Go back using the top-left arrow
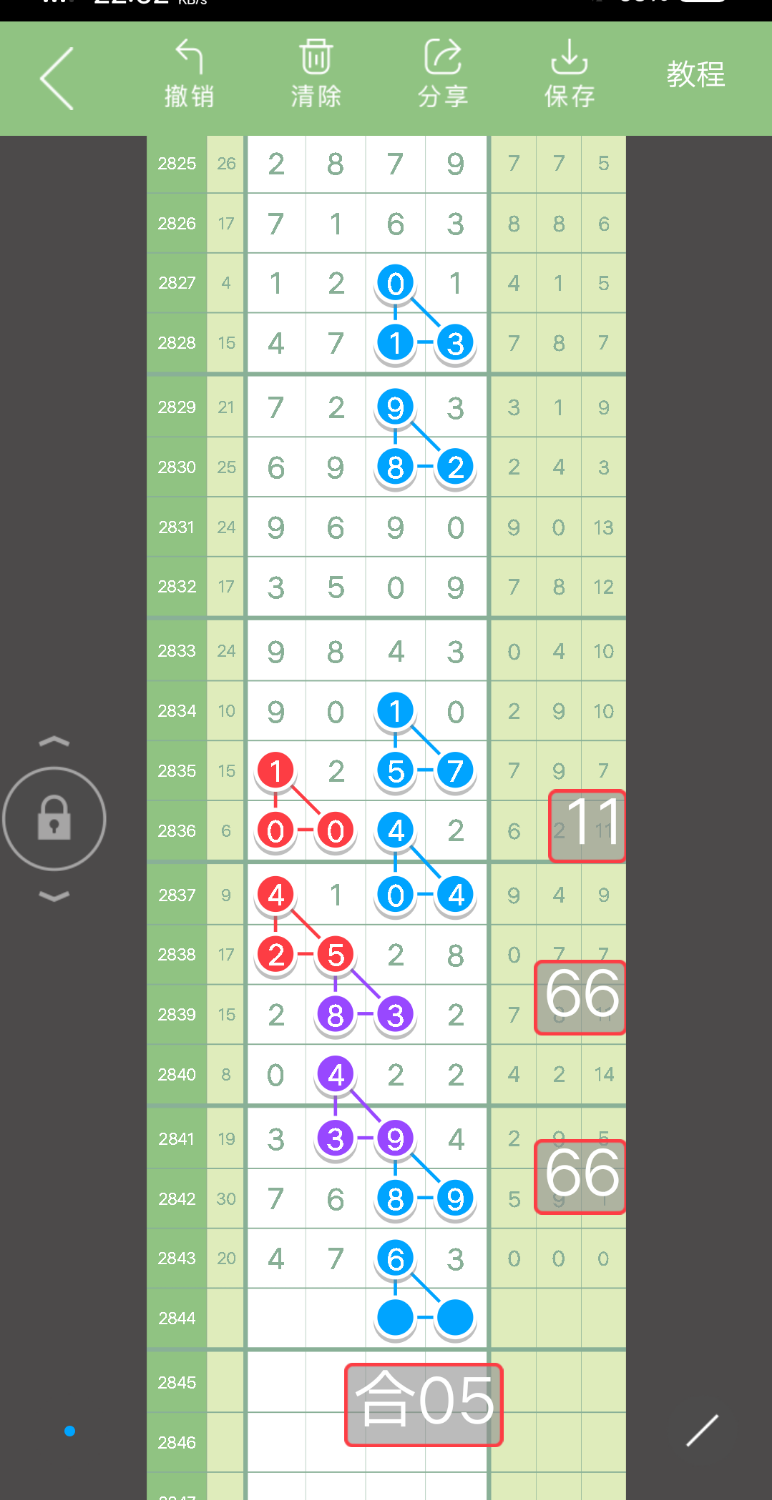Screen dimensions: 772x1500 [x=57, y=78]
